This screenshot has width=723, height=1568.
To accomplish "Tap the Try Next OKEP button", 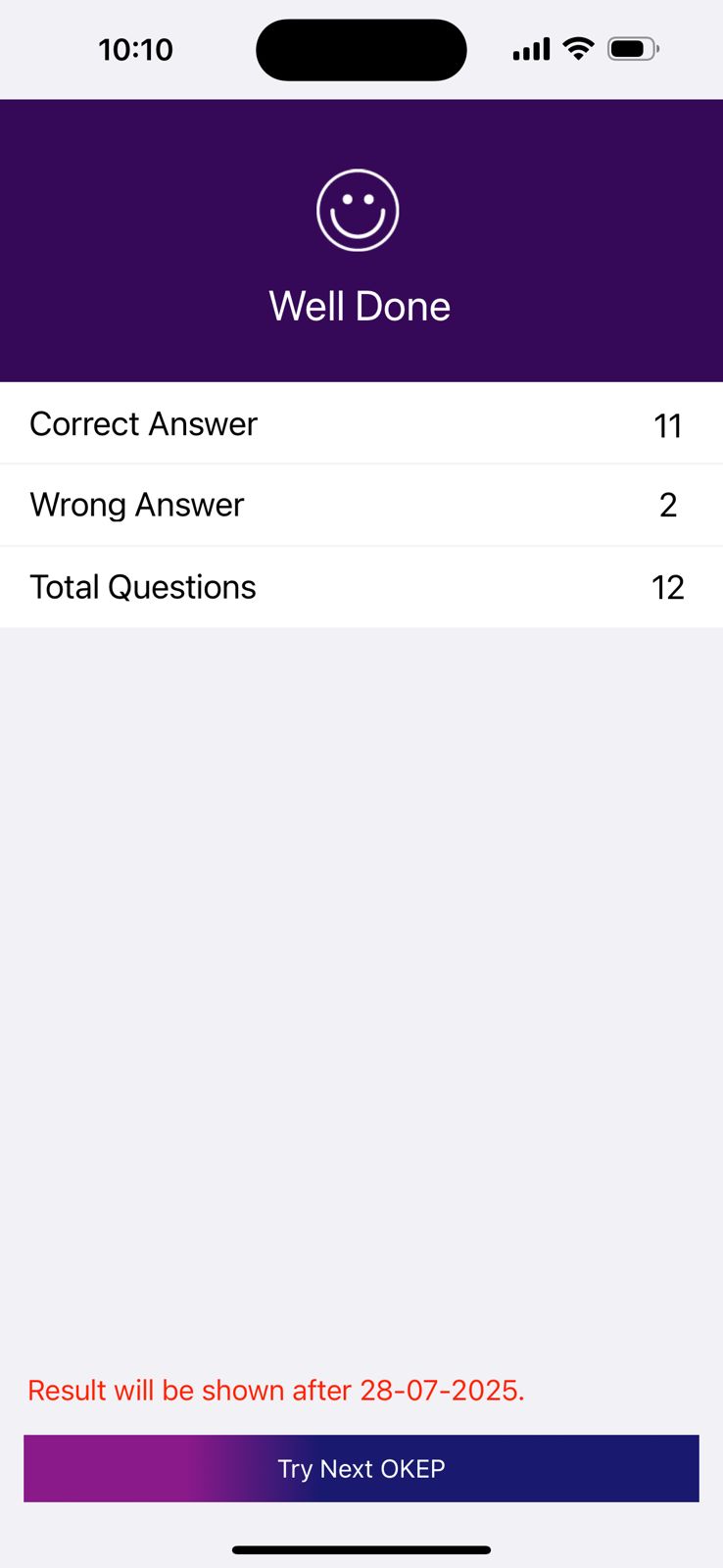I will [x=361, y=1468].
